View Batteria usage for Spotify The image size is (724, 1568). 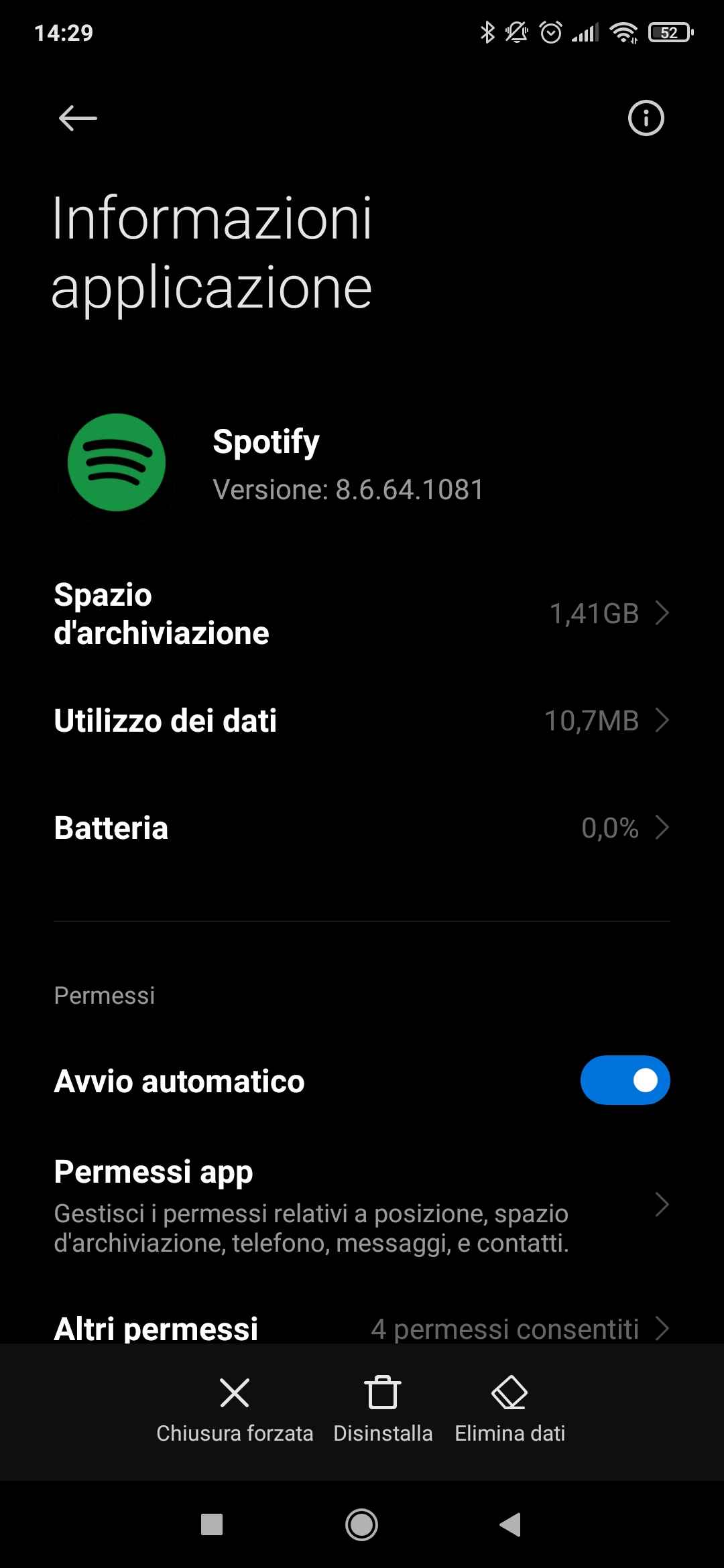[x=362, y=828]
